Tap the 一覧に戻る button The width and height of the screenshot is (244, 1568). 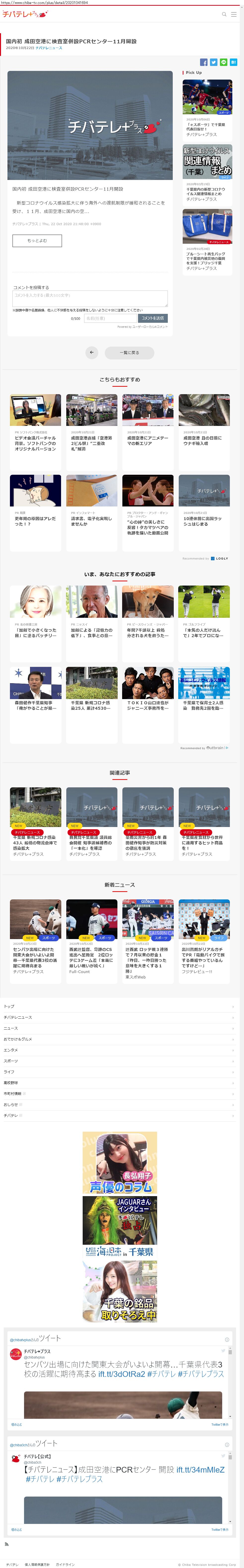coord(129,353)
